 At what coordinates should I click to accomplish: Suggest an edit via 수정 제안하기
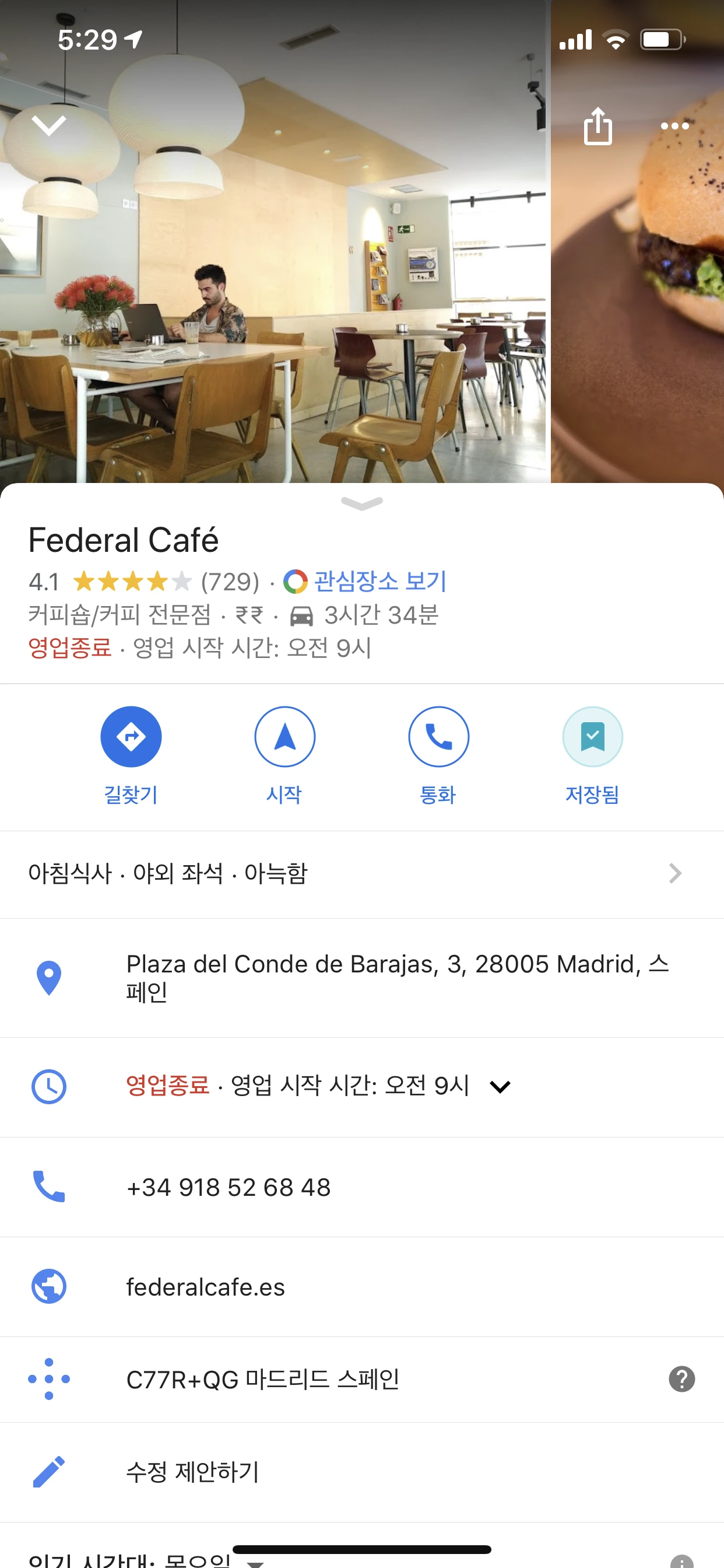[192, 1472]
